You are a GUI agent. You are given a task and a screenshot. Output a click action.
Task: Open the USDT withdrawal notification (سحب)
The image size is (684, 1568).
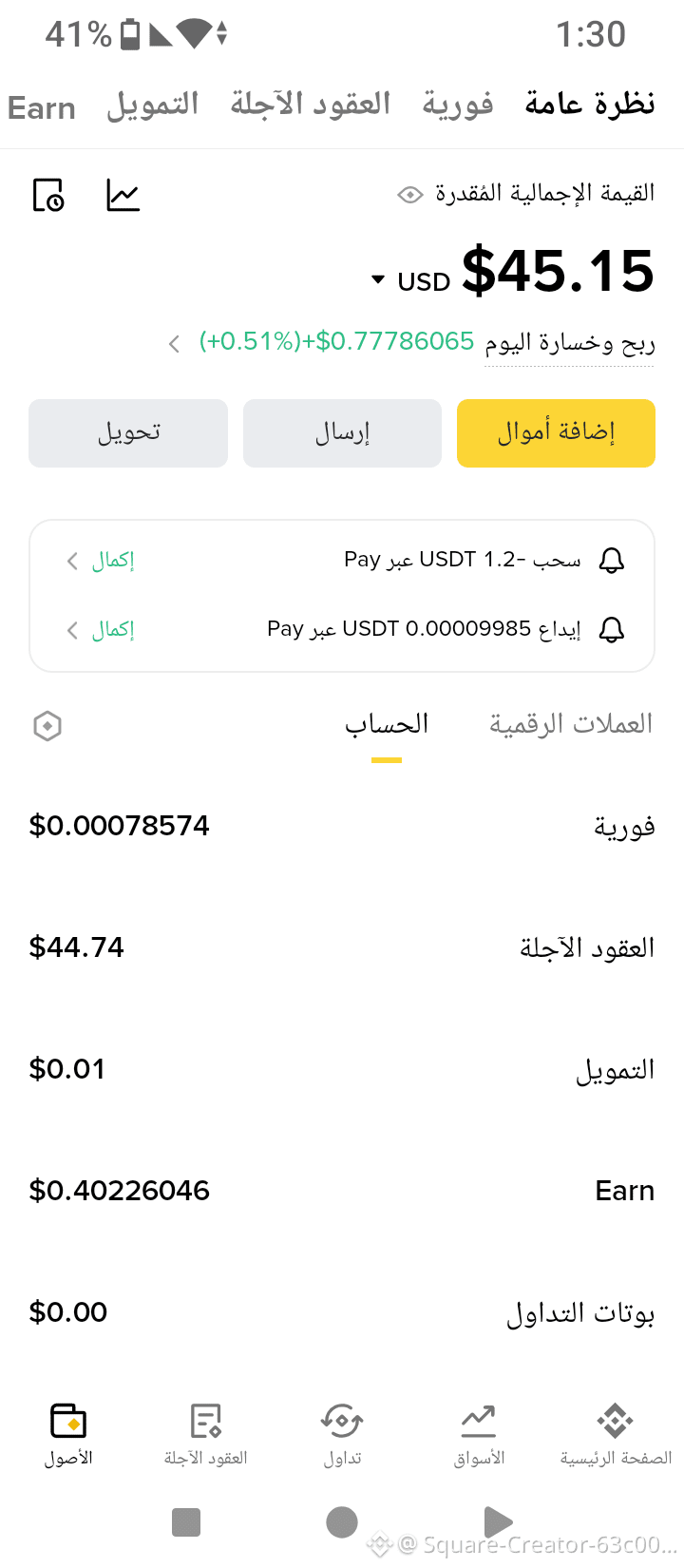[342, 561]
